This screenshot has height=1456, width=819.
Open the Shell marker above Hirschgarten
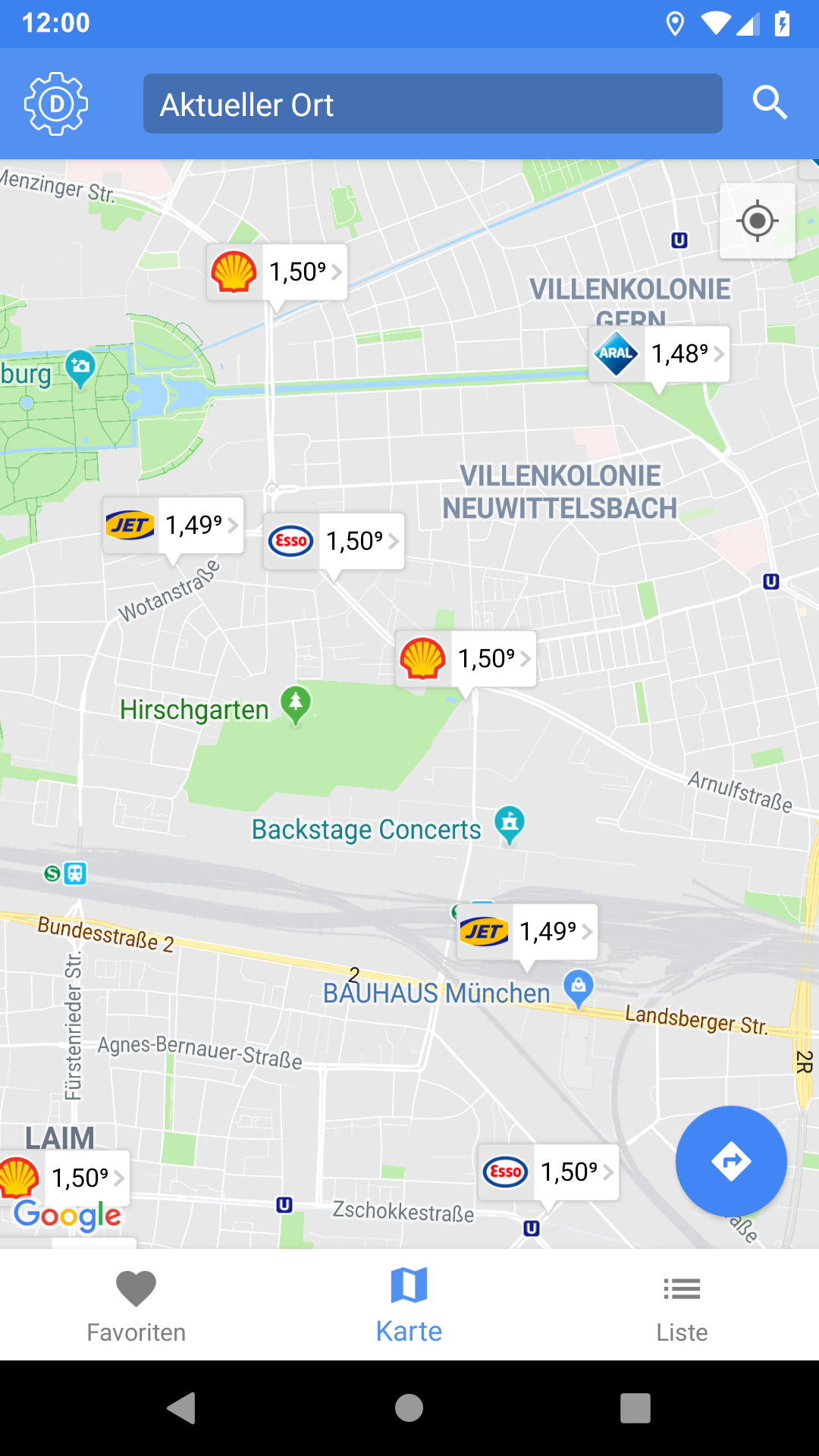(466, 658)
